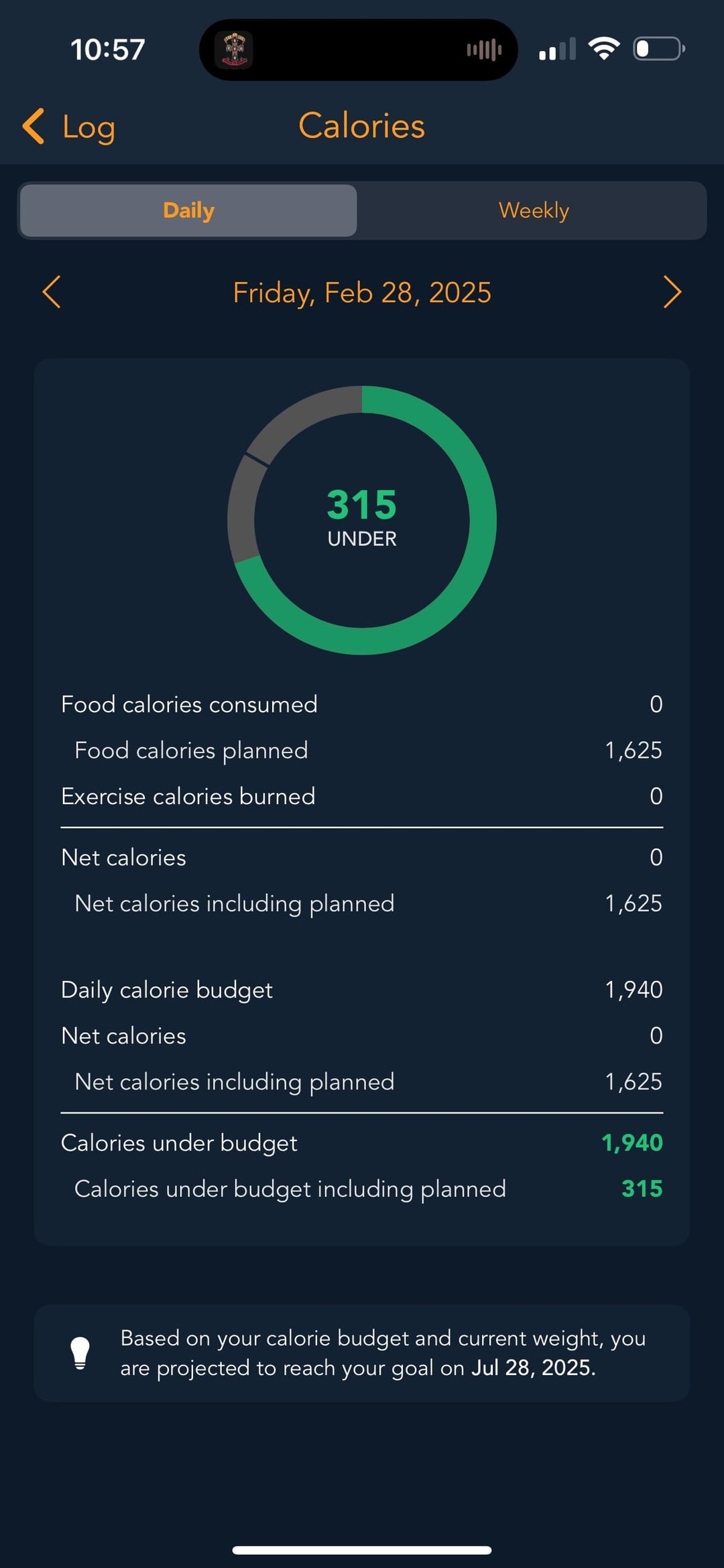Image resolution: width=724 pixels, height=1568 pixels.
Task: Go to the next day
Action: [672, 292]
